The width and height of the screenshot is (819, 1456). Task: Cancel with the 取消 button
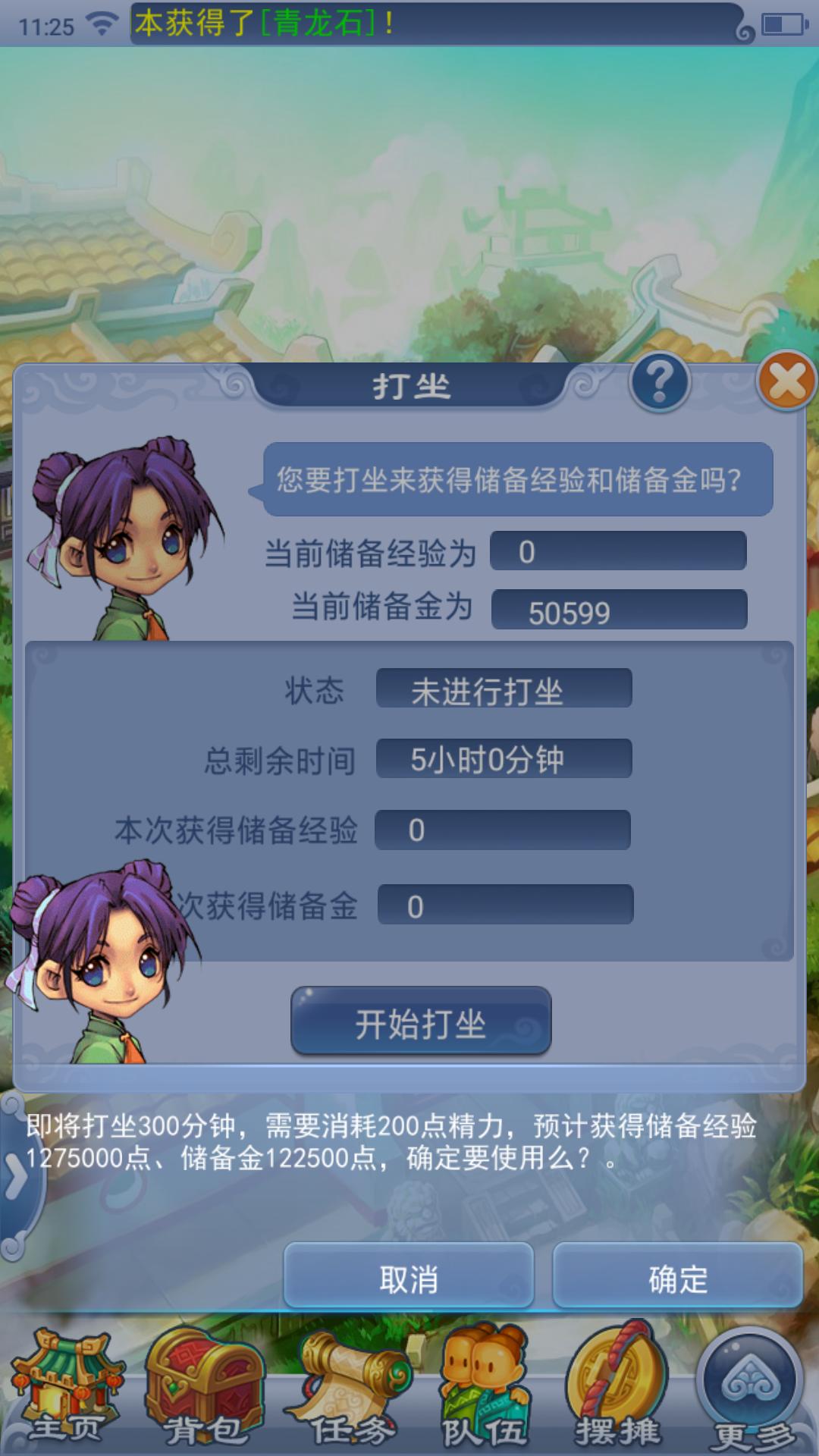409,1279
